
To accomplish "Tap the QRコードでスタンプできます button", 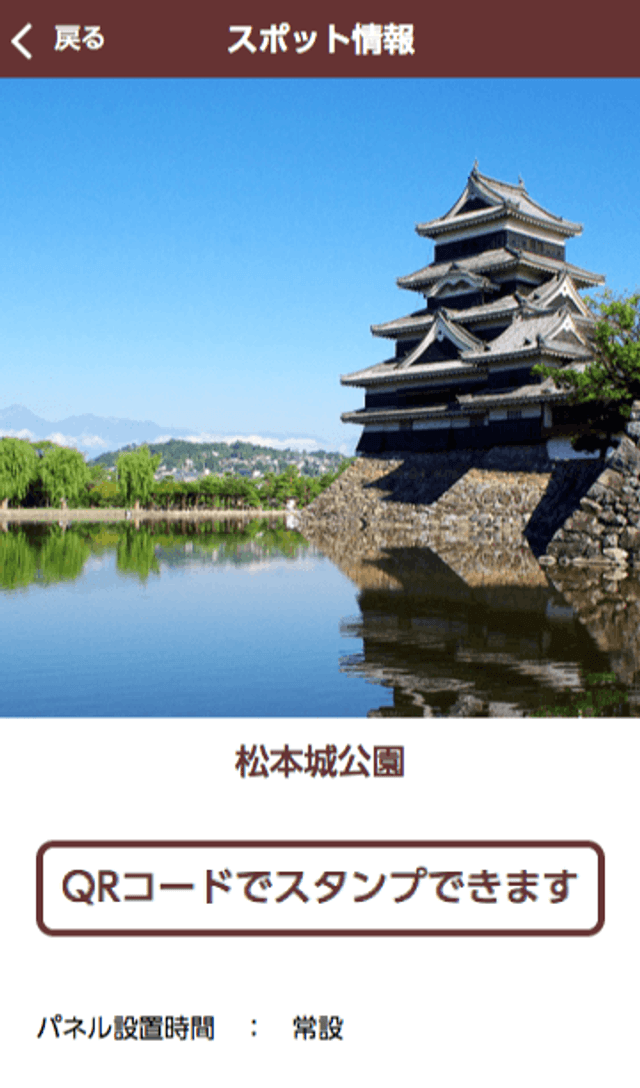I will (320, 888).
